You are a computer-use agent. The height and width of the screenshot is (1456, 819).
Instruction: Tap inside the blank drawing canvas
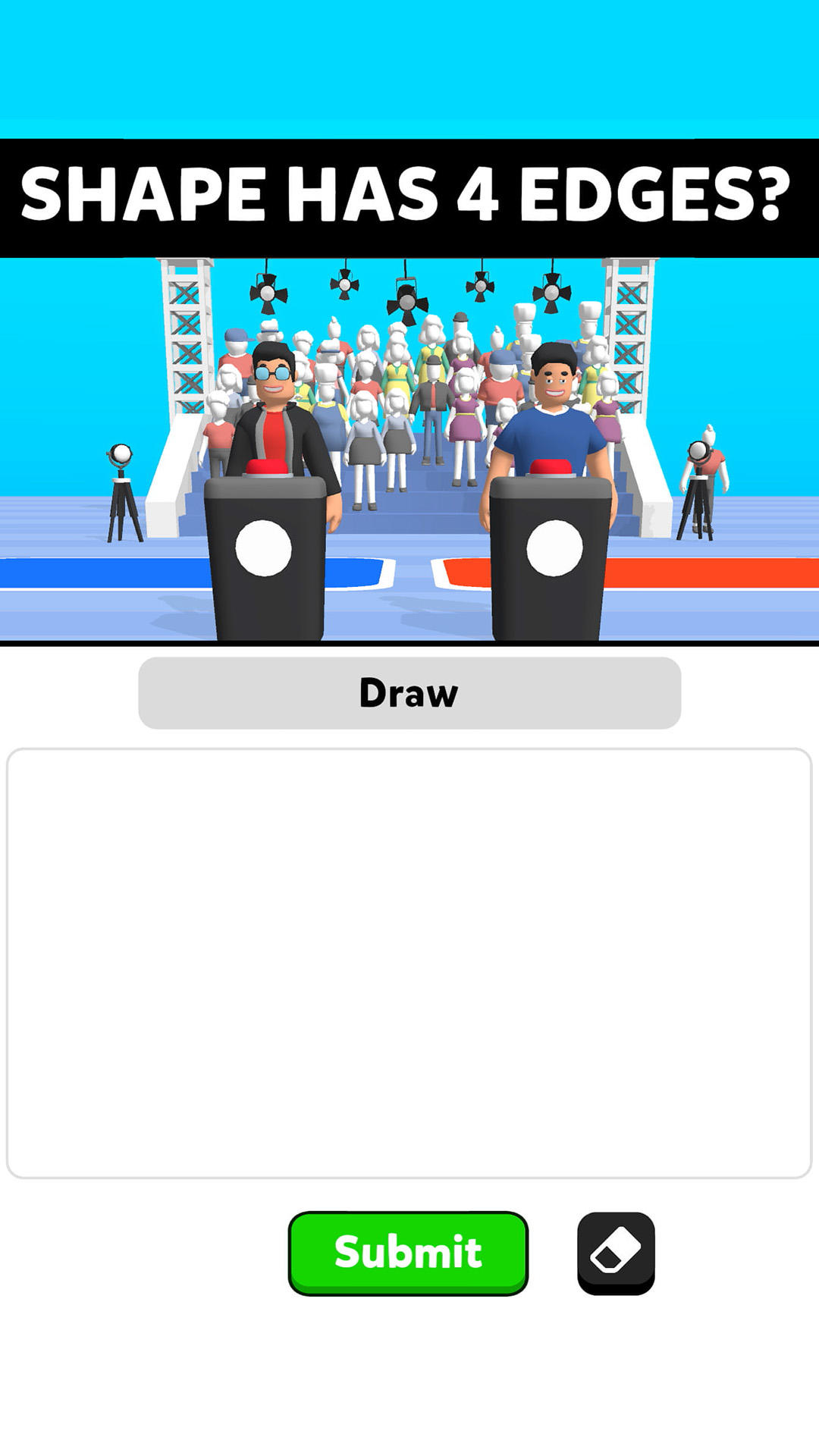coord(409,963)
